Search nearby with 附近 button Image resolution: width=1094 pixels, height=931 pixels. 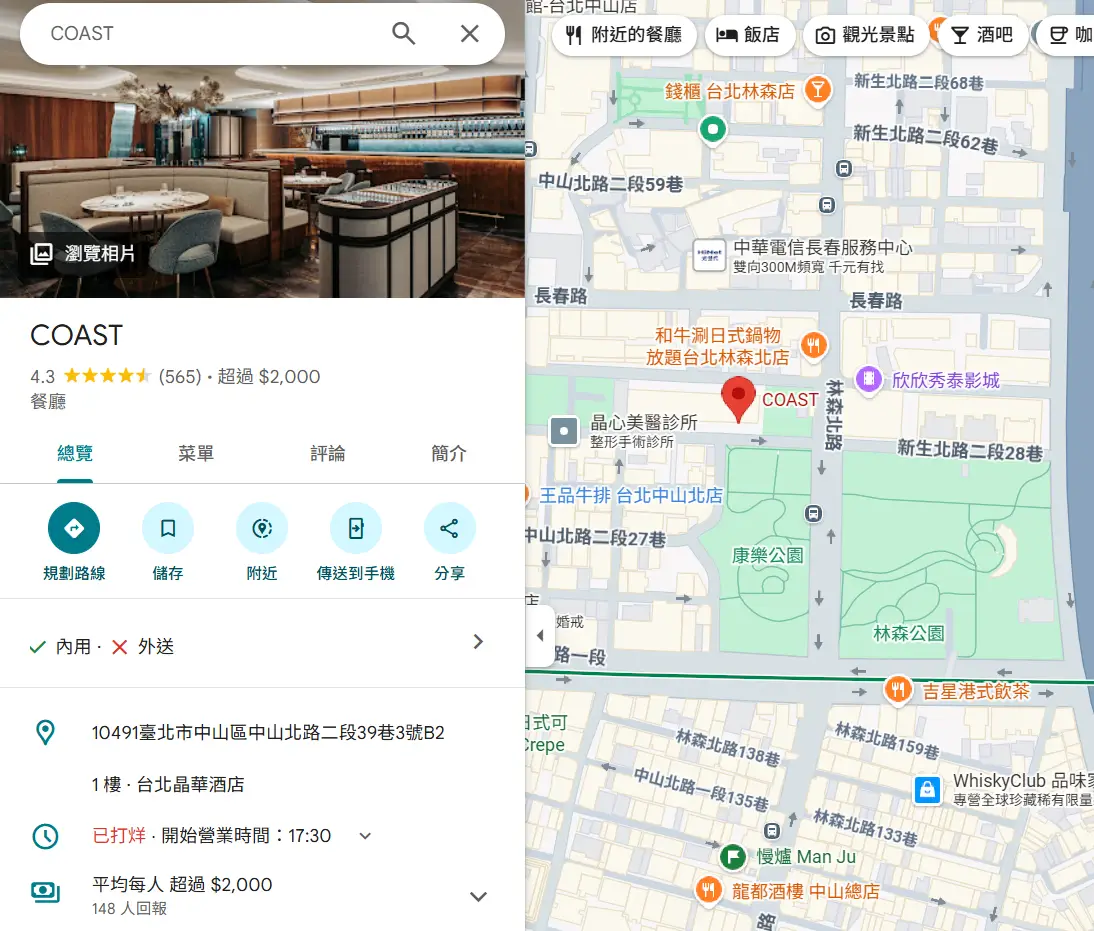[262, 528]
